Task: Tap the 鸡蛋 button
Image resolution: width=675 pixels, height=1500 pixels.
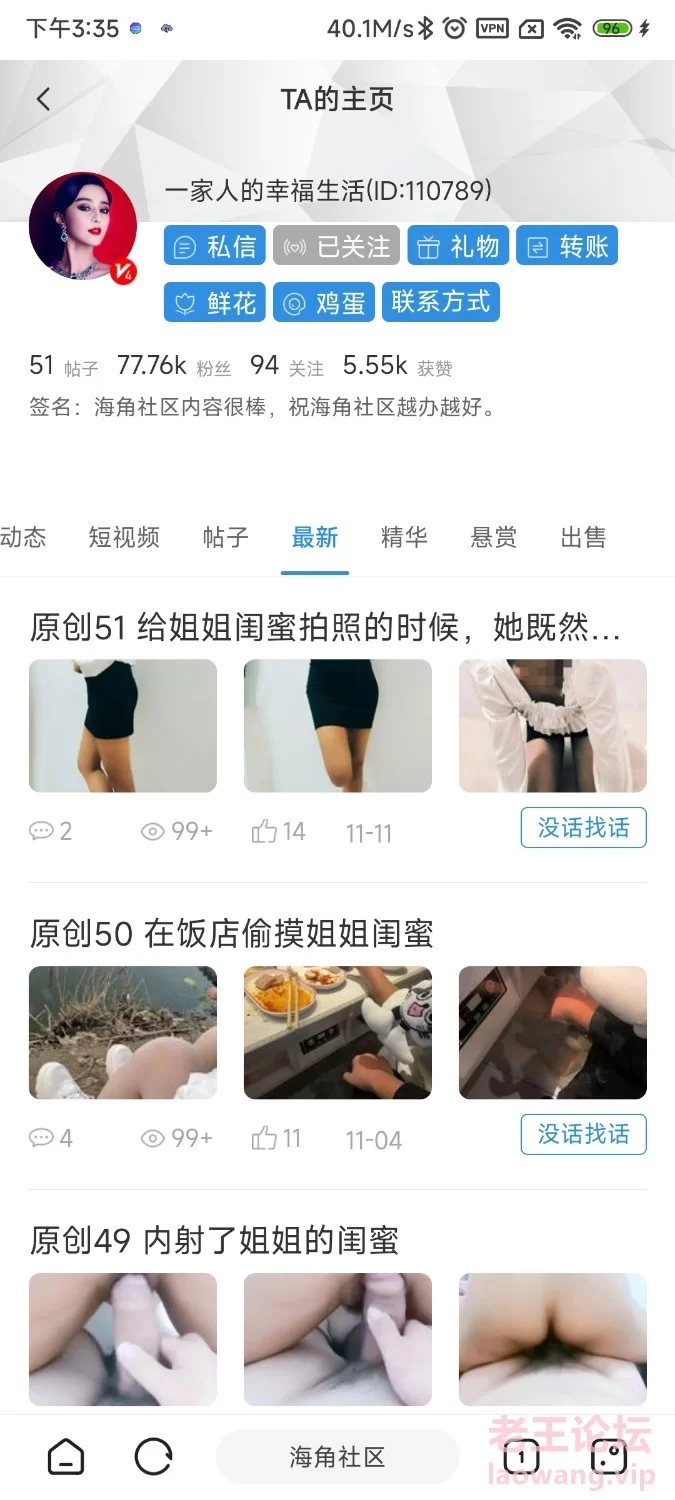Action: click(x=324, y=303)
